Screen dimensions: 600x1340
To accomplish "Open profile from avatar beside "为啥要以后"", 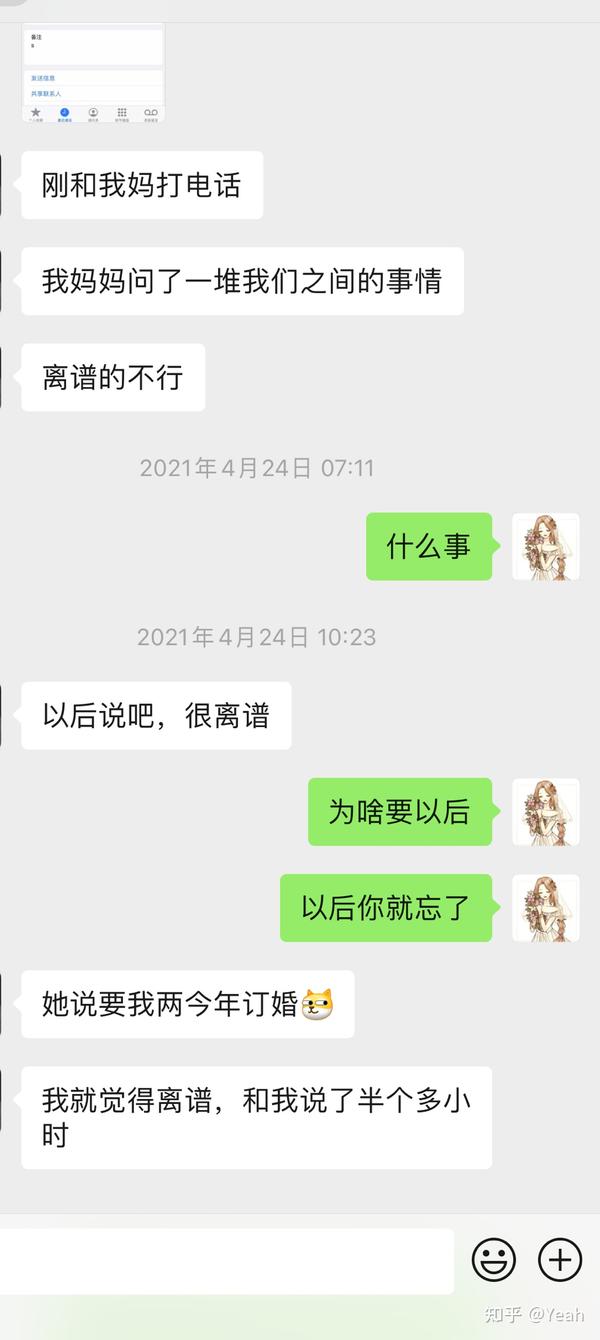I will pyautogui.click(x=545, y=812).
